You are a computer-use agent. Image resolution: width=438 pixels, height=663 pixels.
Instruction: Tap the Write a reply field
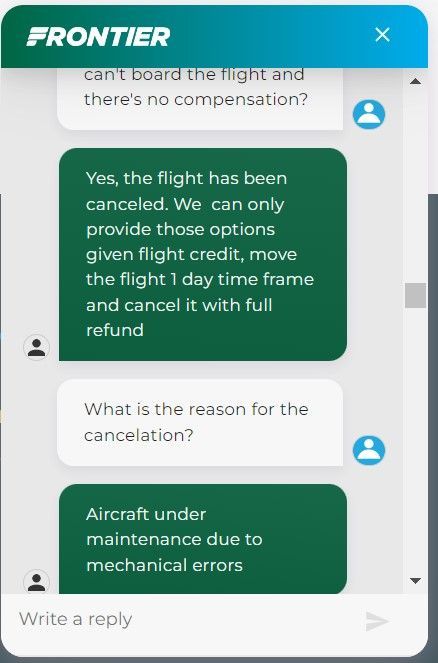click(x=186, y=619)
